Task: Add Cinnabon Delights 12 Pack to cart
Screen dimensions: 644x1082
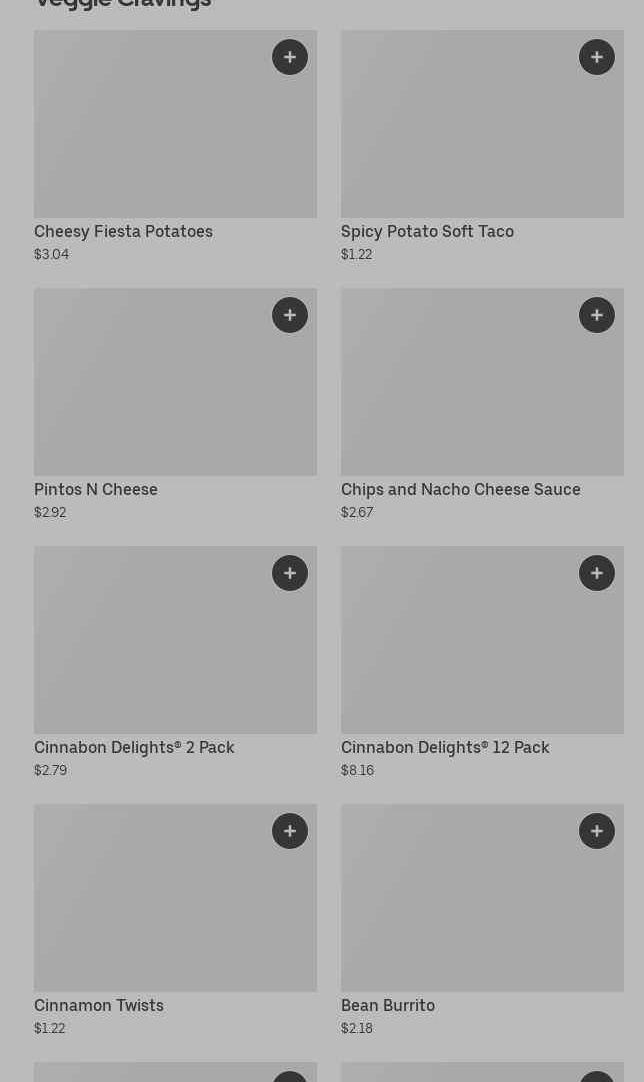Action: 597,573
